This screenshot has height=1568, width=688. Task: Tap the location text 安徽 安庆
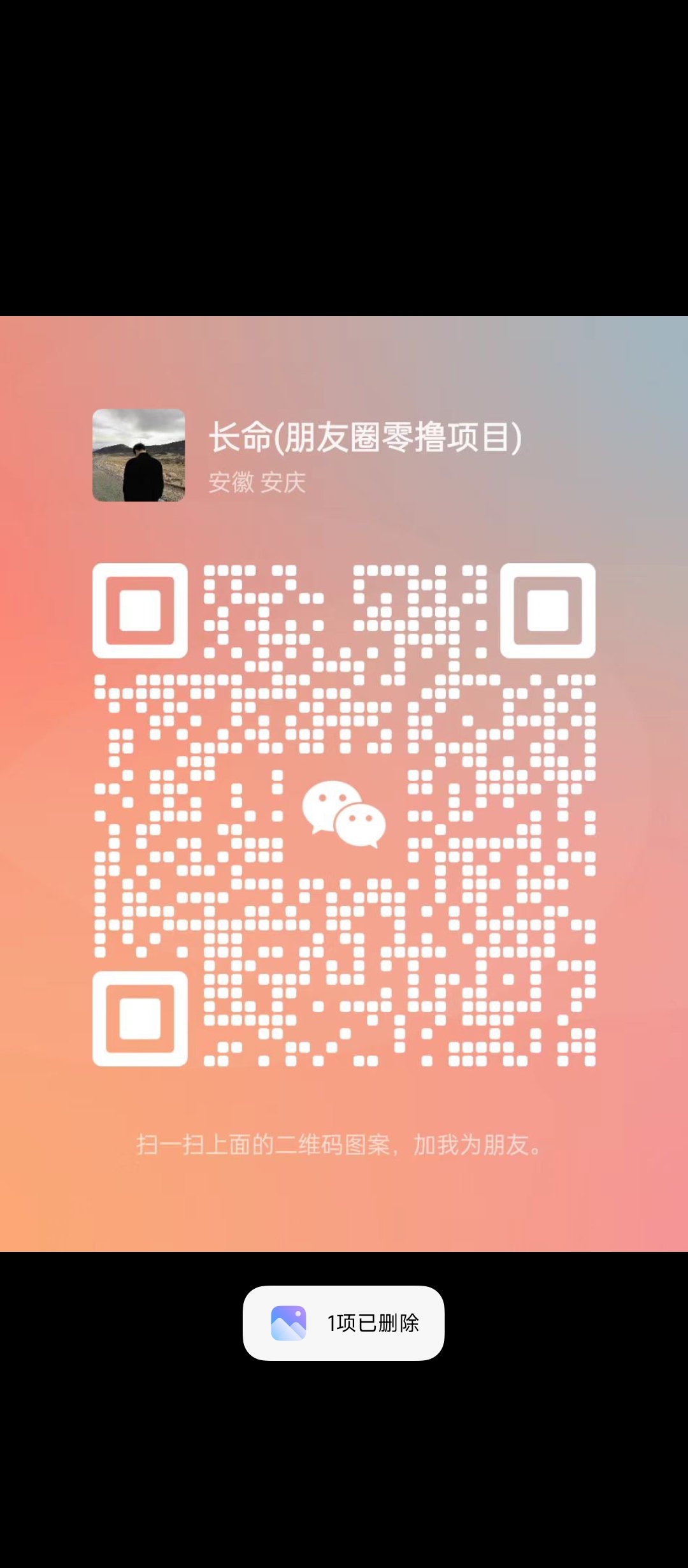coord(257,483)
